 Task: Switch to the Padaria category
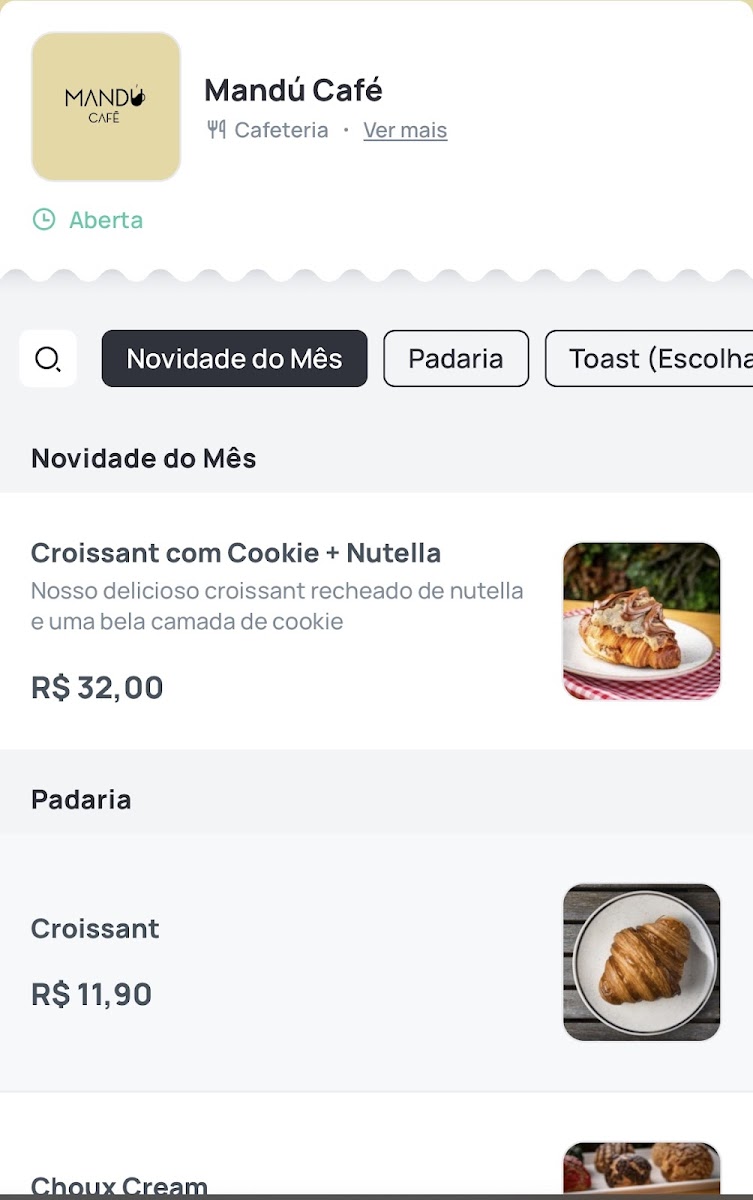pyautogui.click(x=455, y=359)
